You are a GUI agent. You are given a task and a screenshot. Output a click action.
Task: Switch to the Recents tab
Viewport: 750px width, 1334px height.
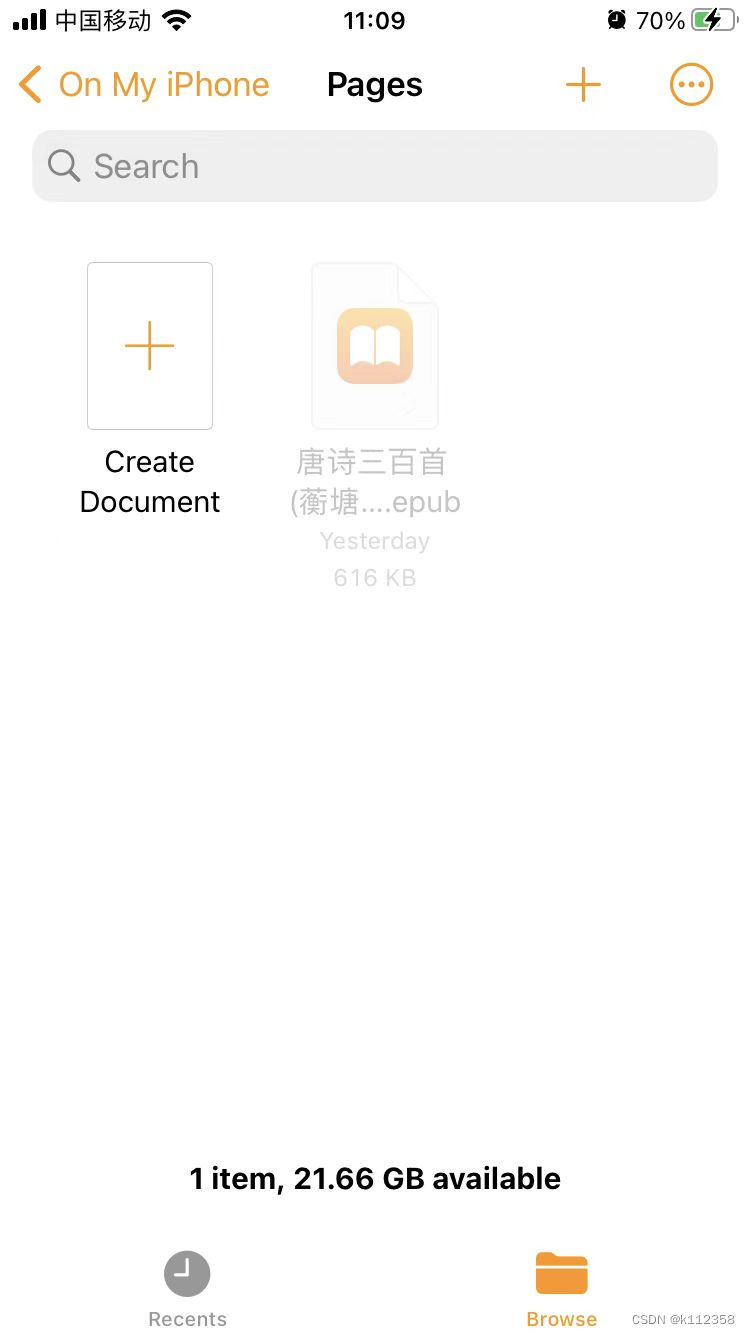pyautogui.click(x=187, y=1287)
